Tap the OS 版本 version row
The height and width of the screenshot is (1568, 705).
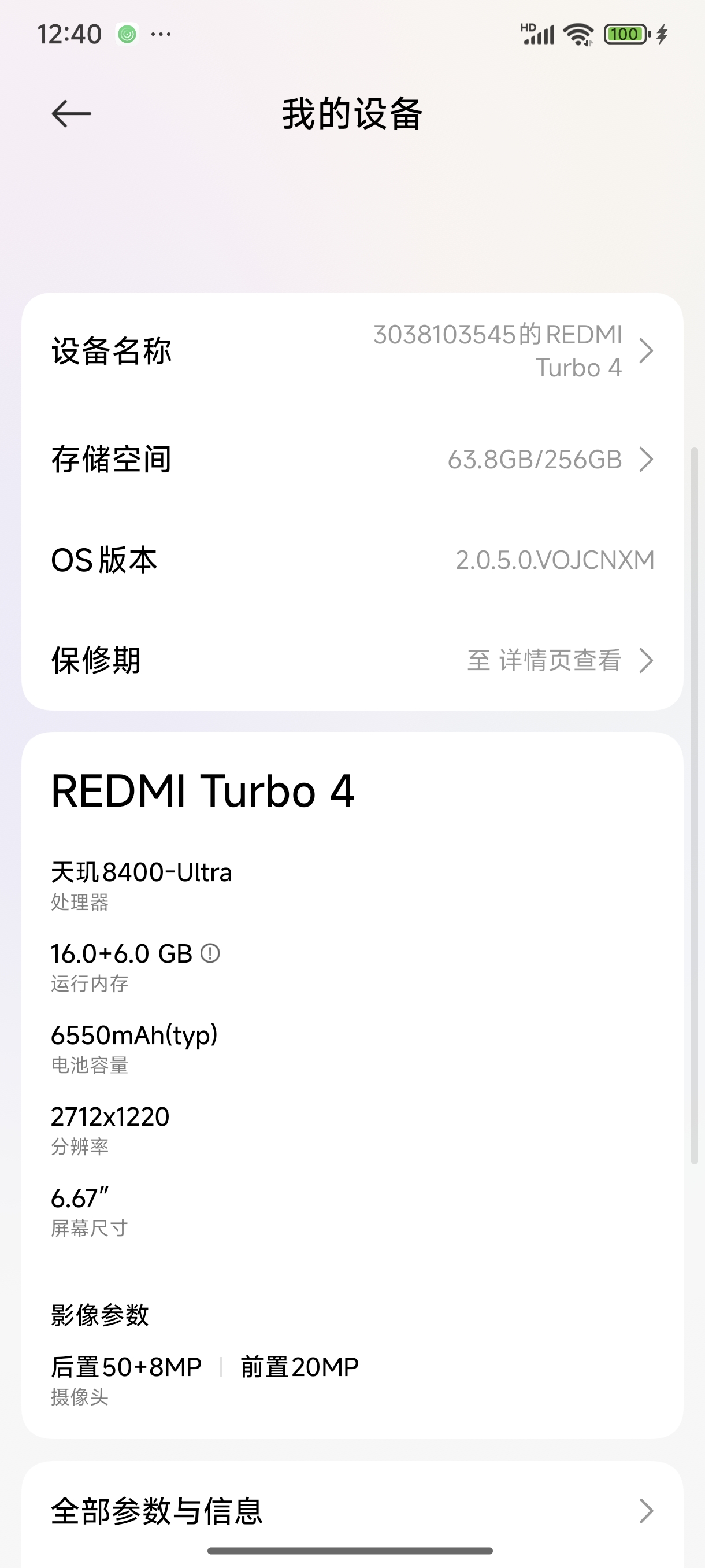pyautogui.click(x=352, y=560)
